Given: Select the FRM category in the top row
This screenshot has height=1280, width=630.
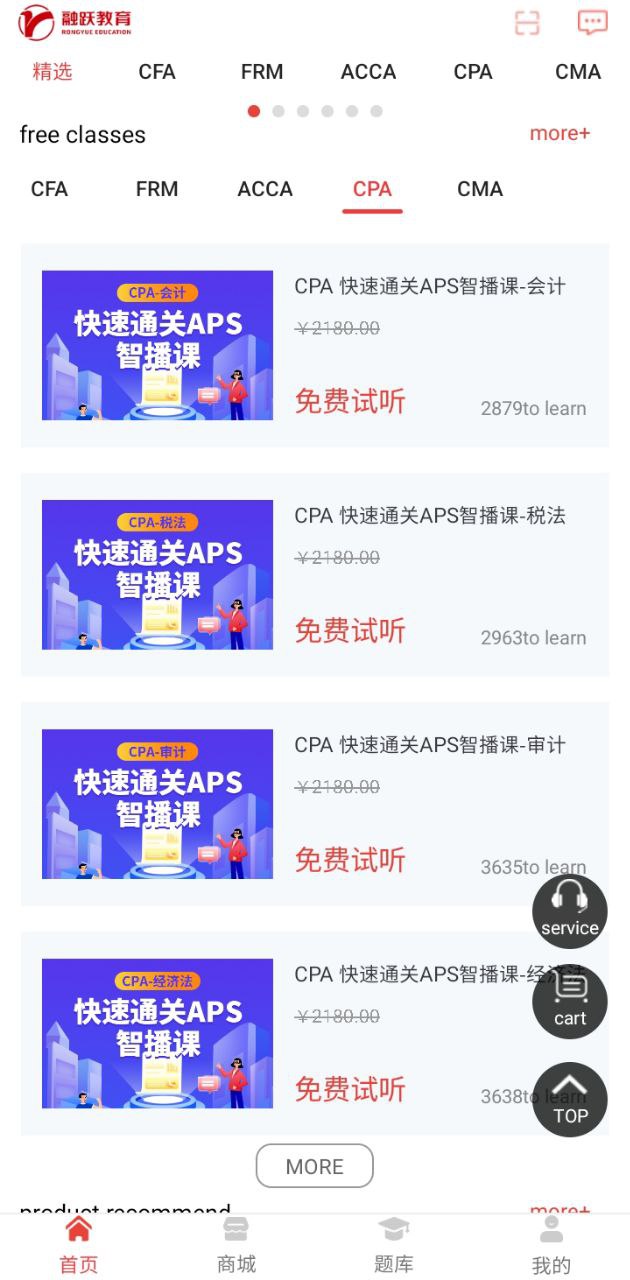Looking at the screenshot, I should [x=262, y=72].
